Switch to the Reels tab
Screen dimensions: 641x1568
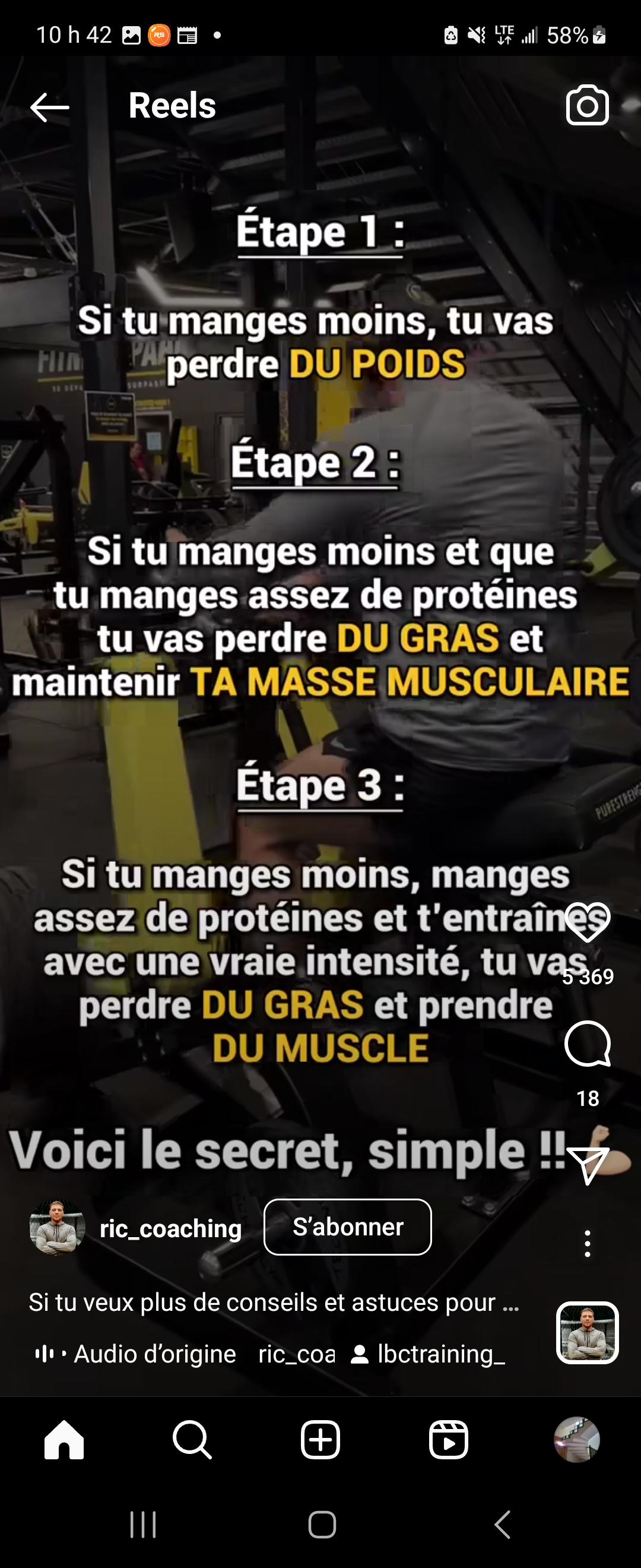click(x=448, y=1440)
